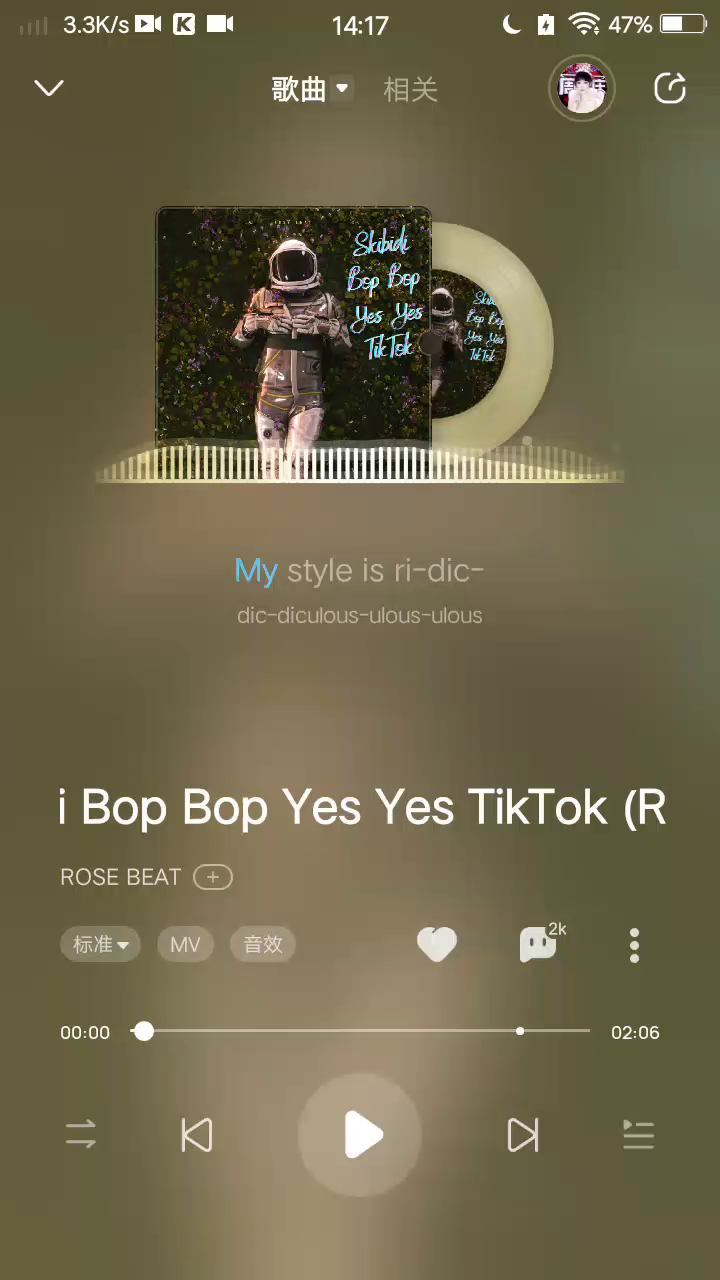The image size is (720, 1280).
Task: Open the round profile avatar
Action: [581, 89]
